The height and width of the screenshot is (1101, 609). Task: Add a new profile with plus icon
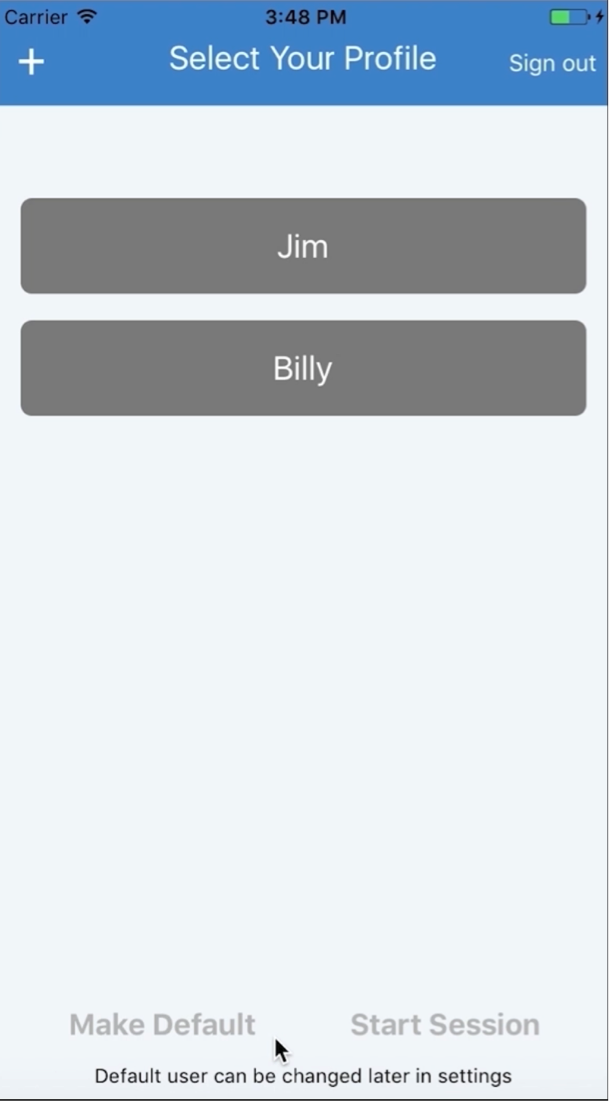point(31,62)
